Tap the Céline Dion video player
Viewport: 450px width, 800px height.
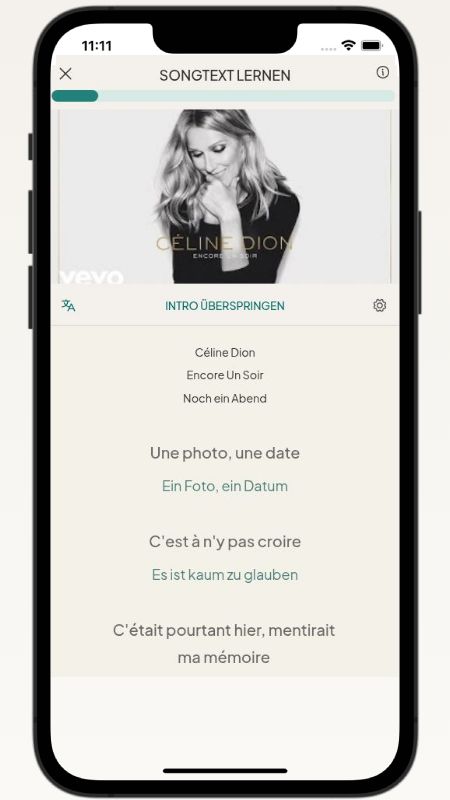225,196
